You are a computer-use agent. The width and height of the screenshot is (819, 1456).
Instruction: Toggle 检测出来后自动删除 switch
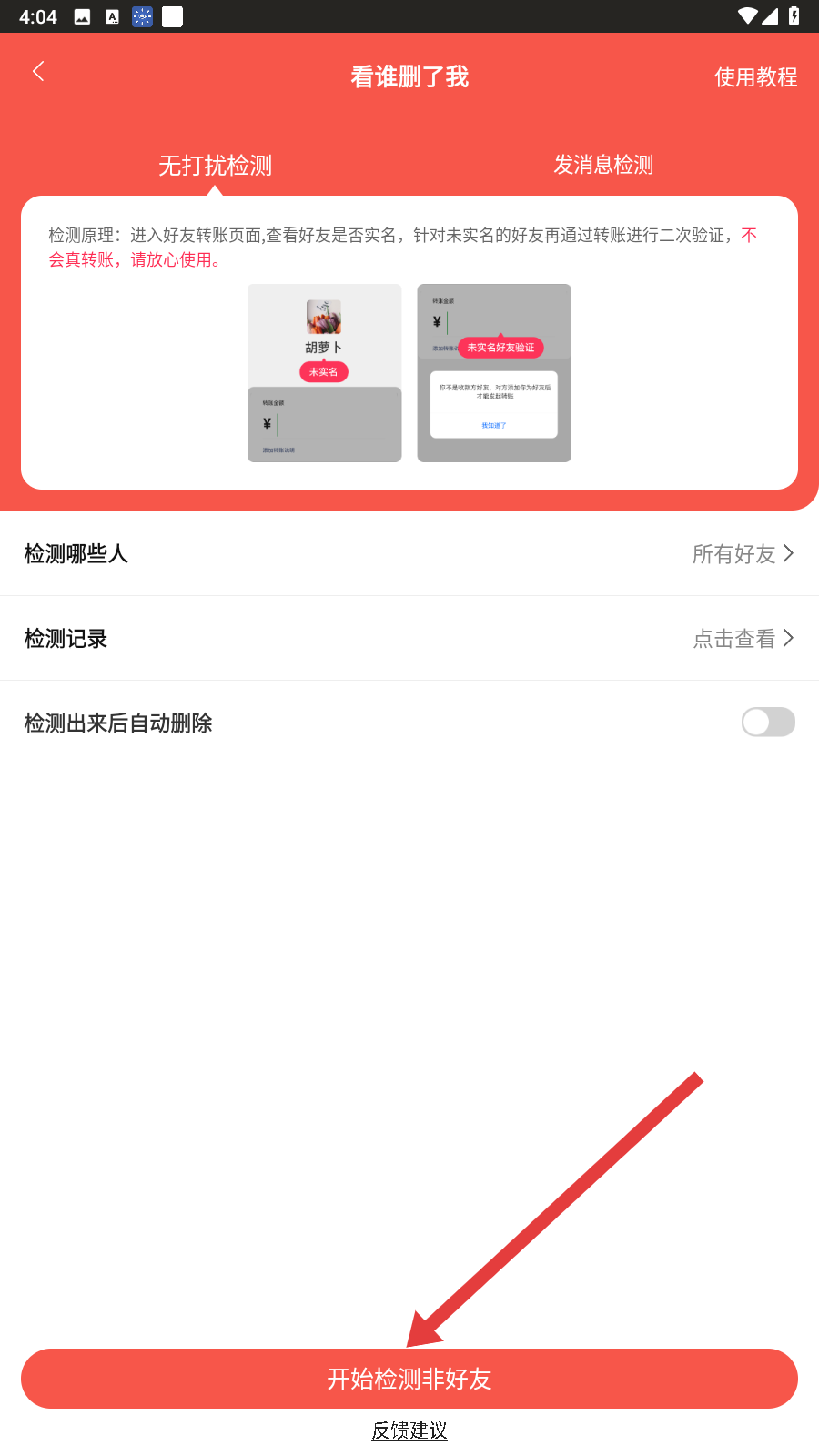coord(768,723)
